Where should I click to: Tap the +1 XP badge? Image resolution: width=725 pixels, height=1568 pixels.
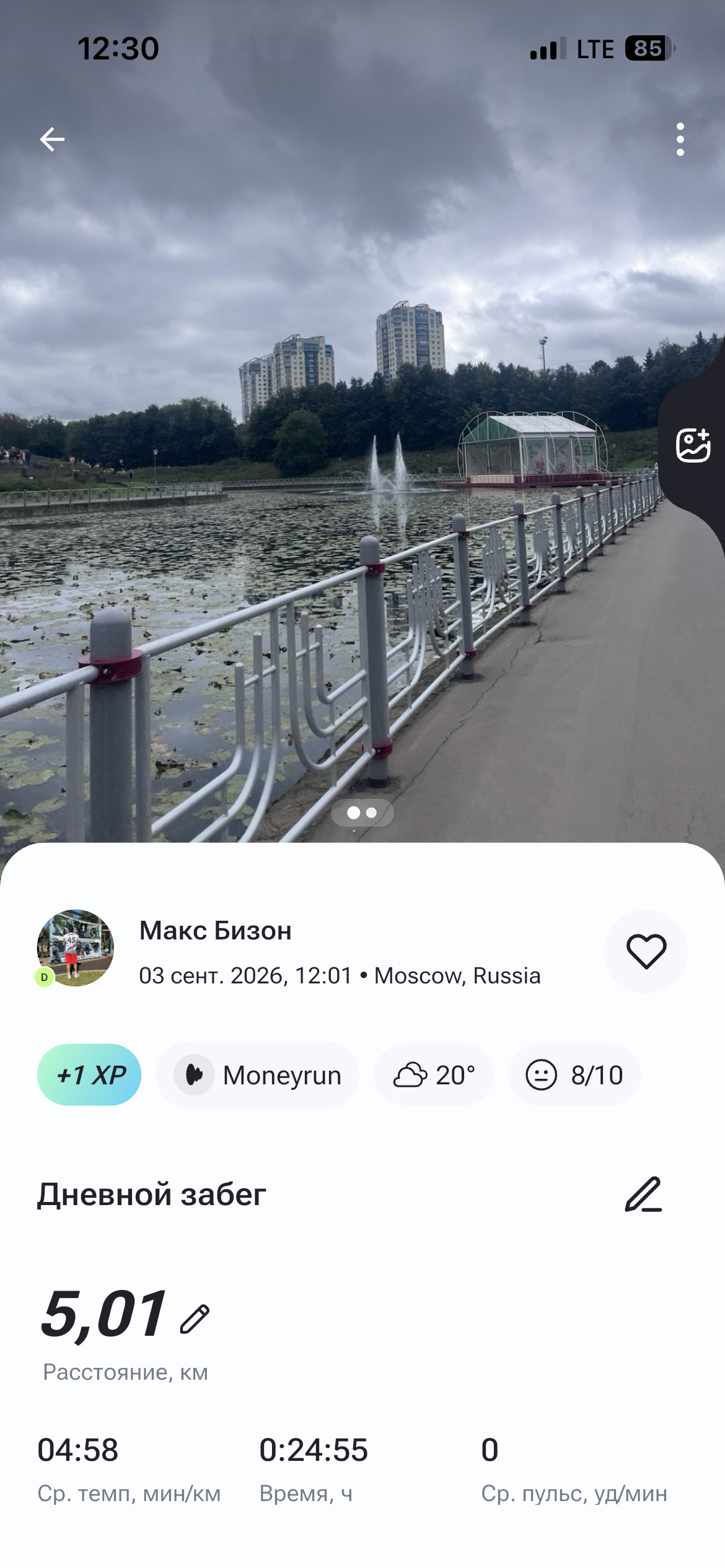[89, 1074]
